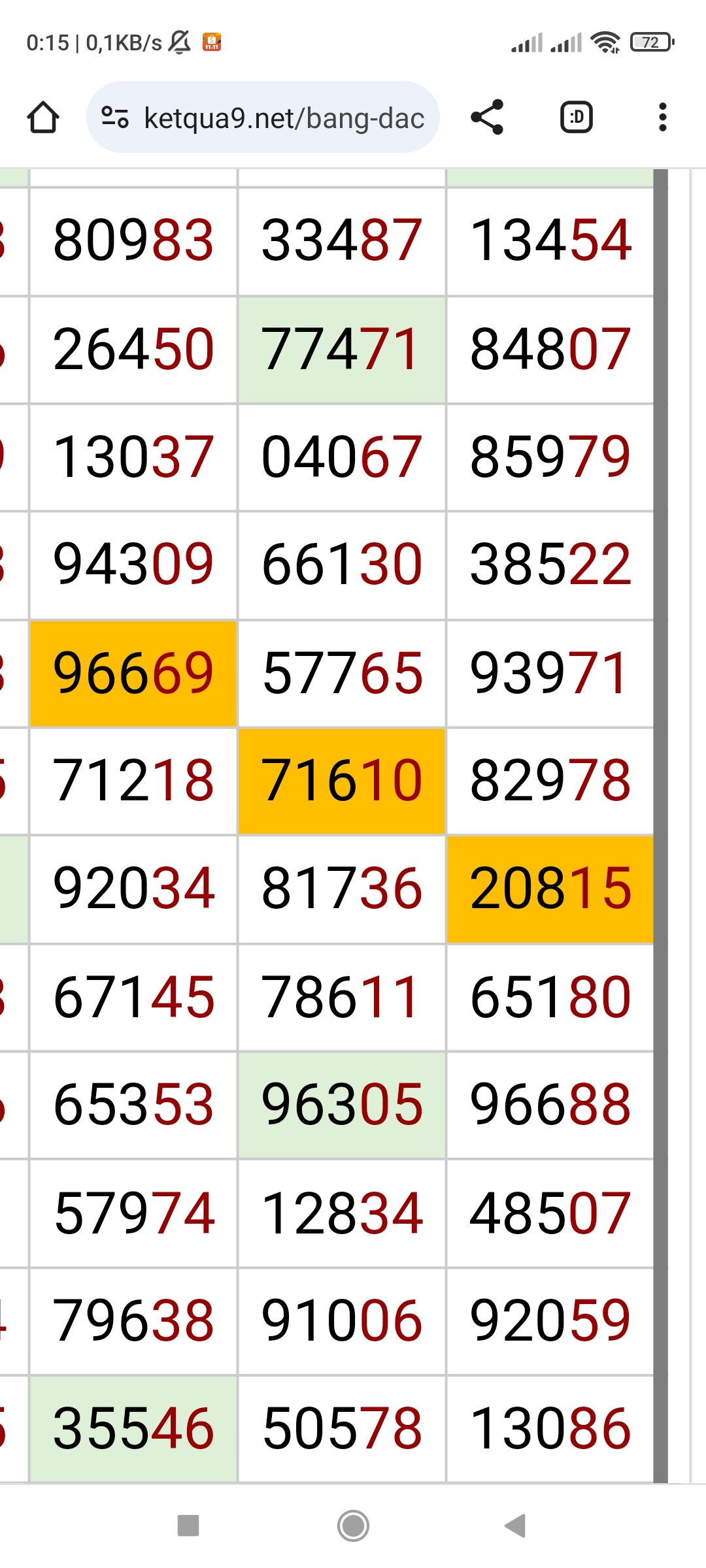Tap the ketqua9.net address bar
Image resolution: width=706 pixels, height=1568 pixels.
pyautogui.click(x=263, y=118)
